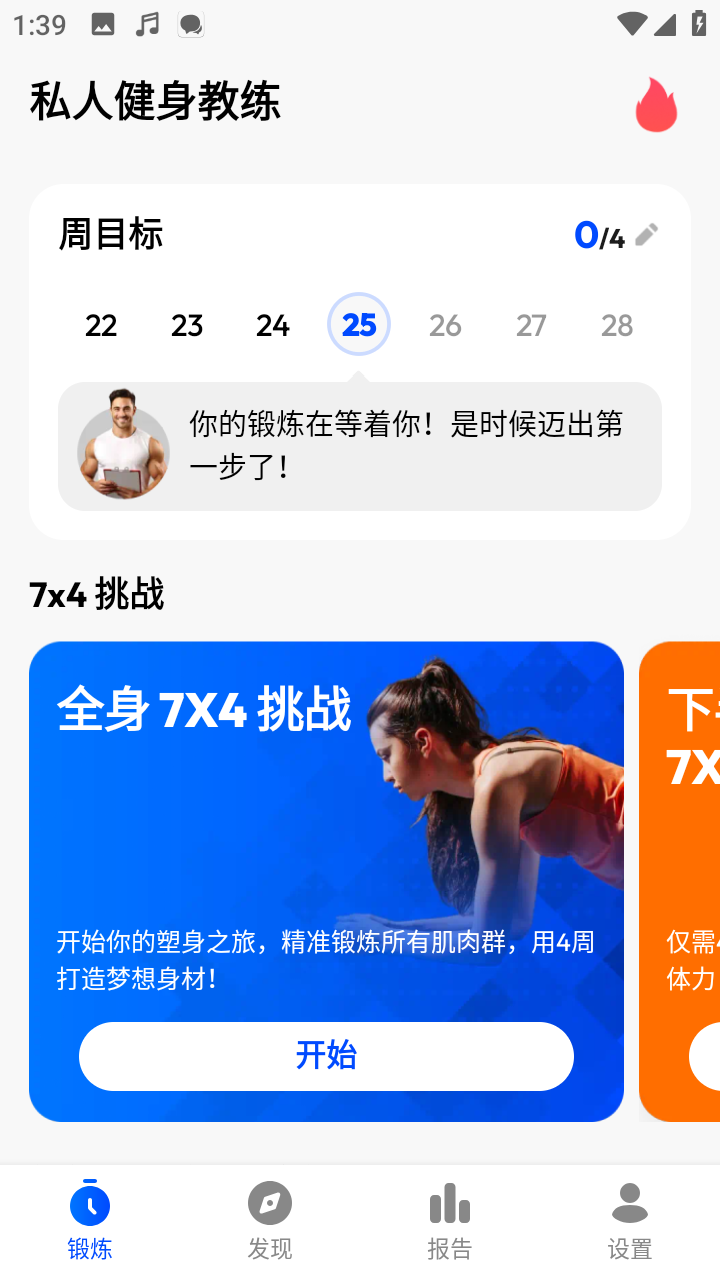Screen dimensions: 720x1280
Task: Edit the weekly goal with pencil icon
Action: 647,234
